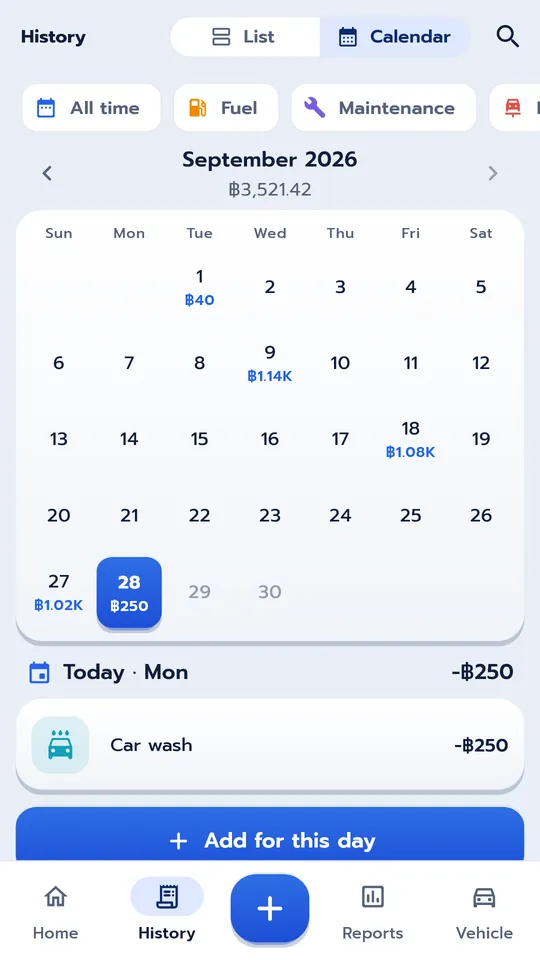Image resolution: width=540 pixels, height=960 pixels.
Task: Tap Add for this day
Action: tap(270, 835)
